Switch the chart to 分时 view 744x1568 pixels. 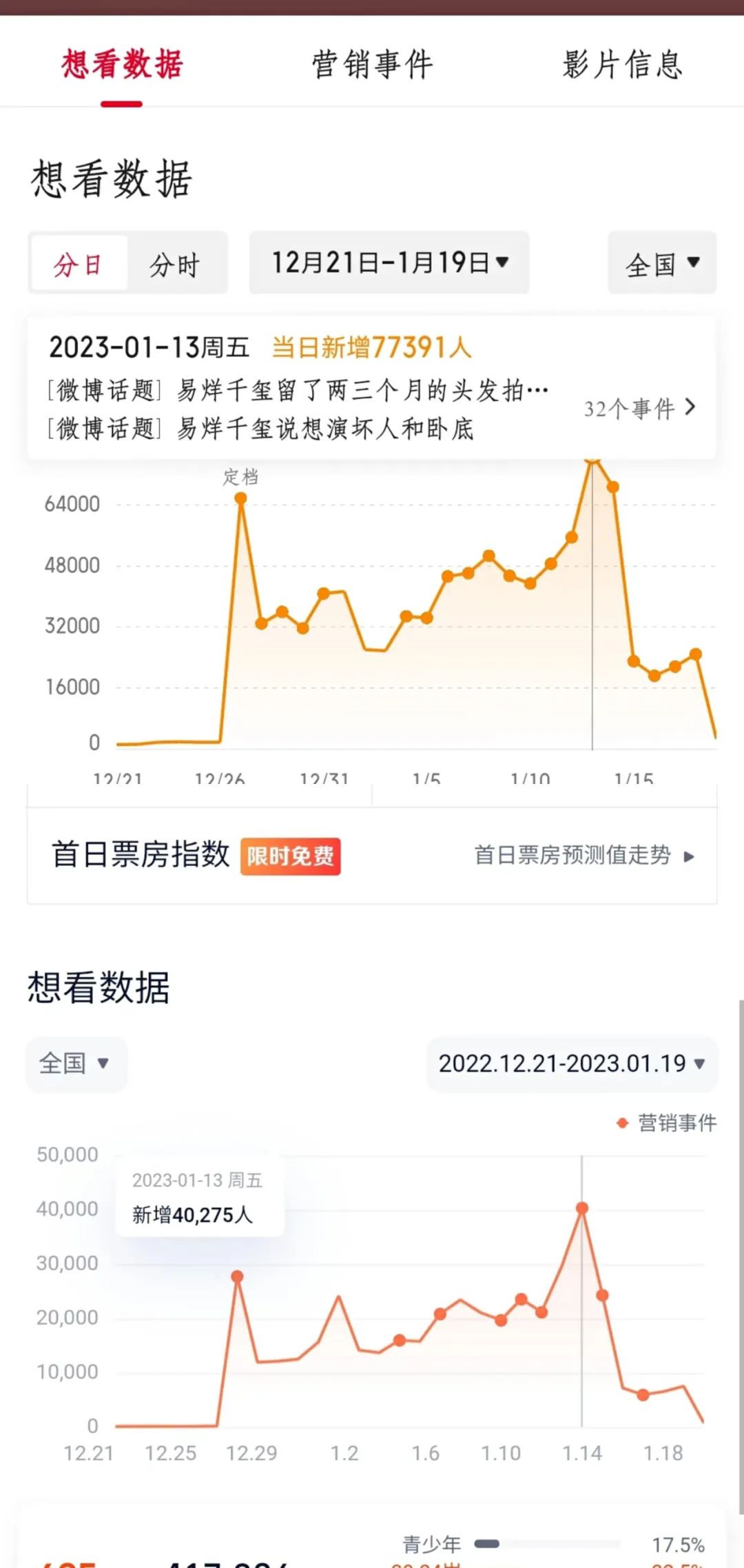pyautogui.click(x=175, y=265)
